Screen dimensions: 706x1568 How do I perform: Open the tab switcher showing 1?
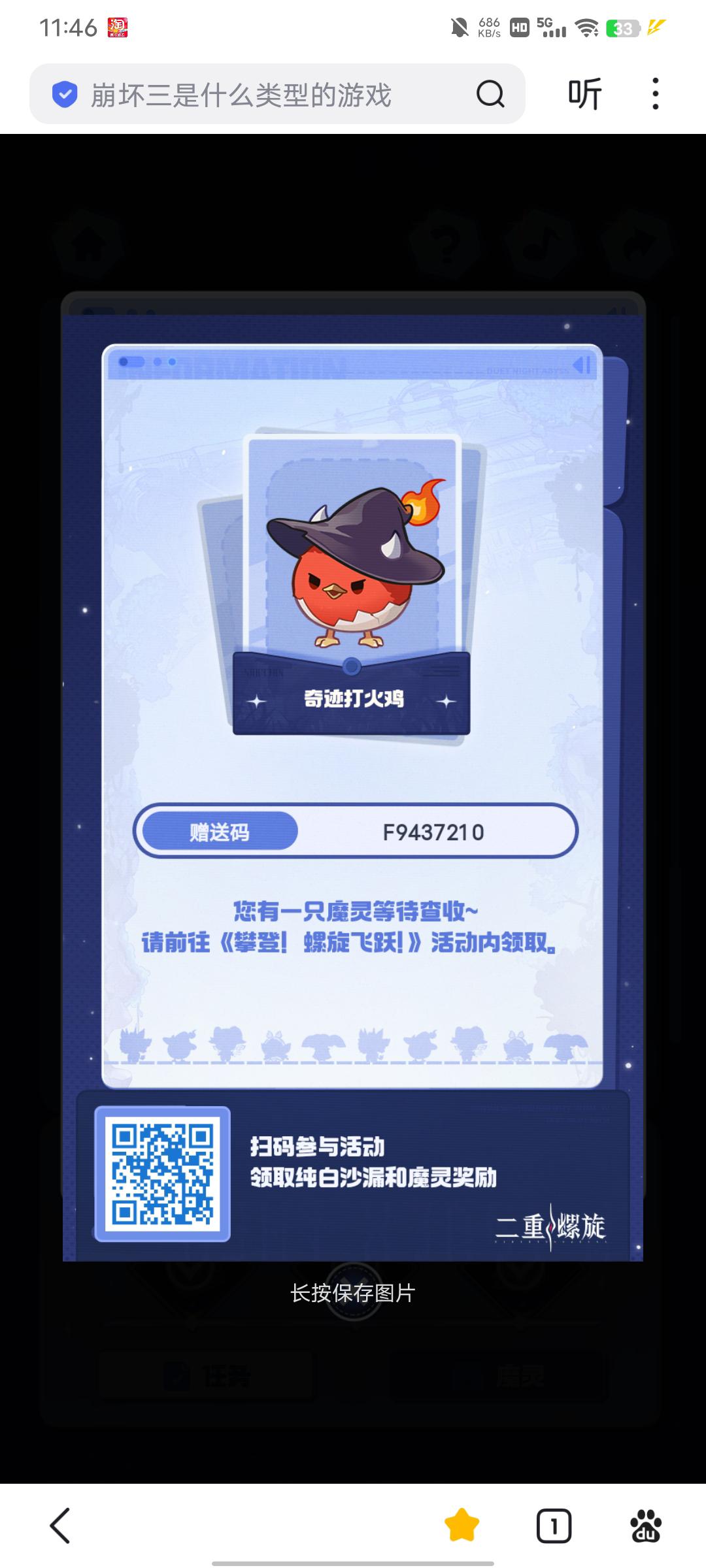pyautogui.click(x=554, y=1526)
